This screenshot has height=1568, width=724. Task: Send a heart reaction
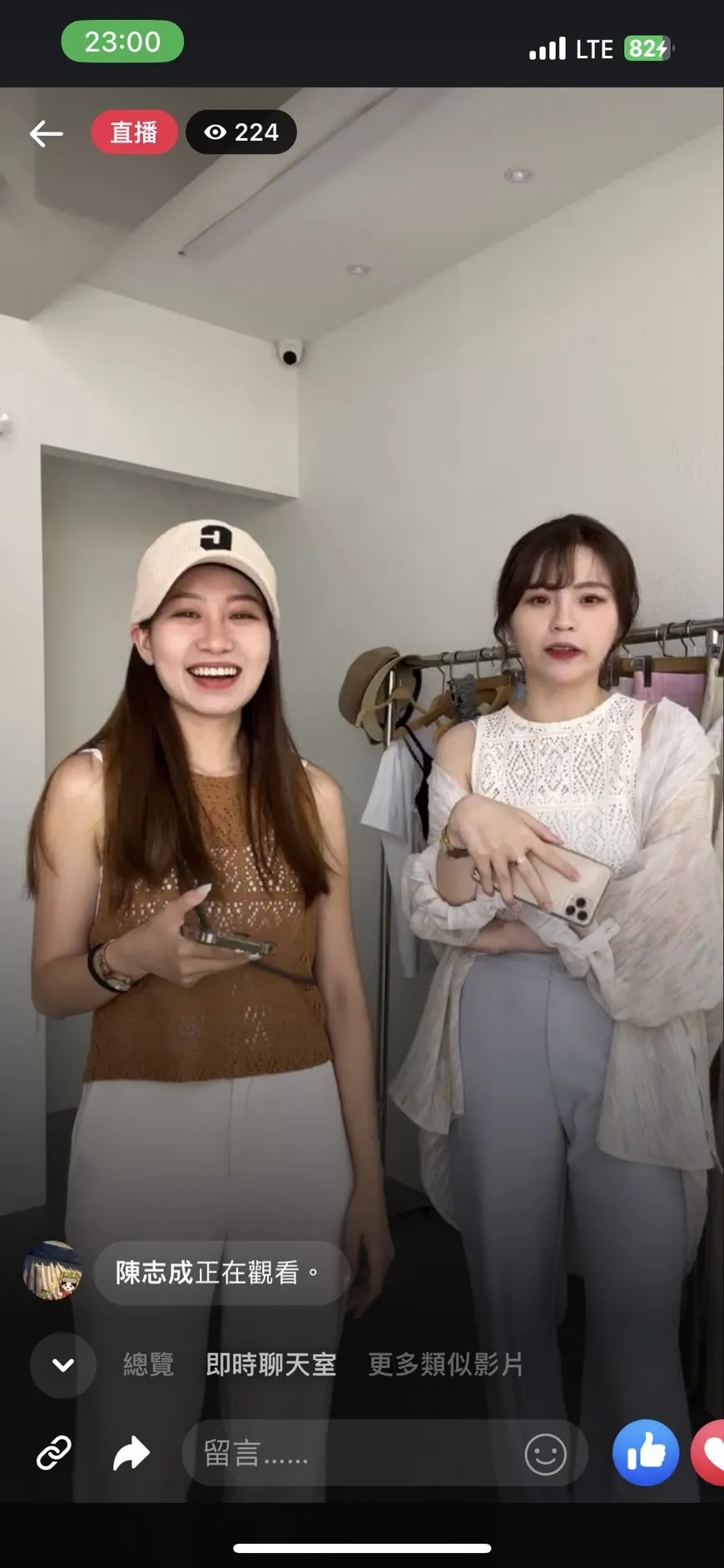point(709,1453)
